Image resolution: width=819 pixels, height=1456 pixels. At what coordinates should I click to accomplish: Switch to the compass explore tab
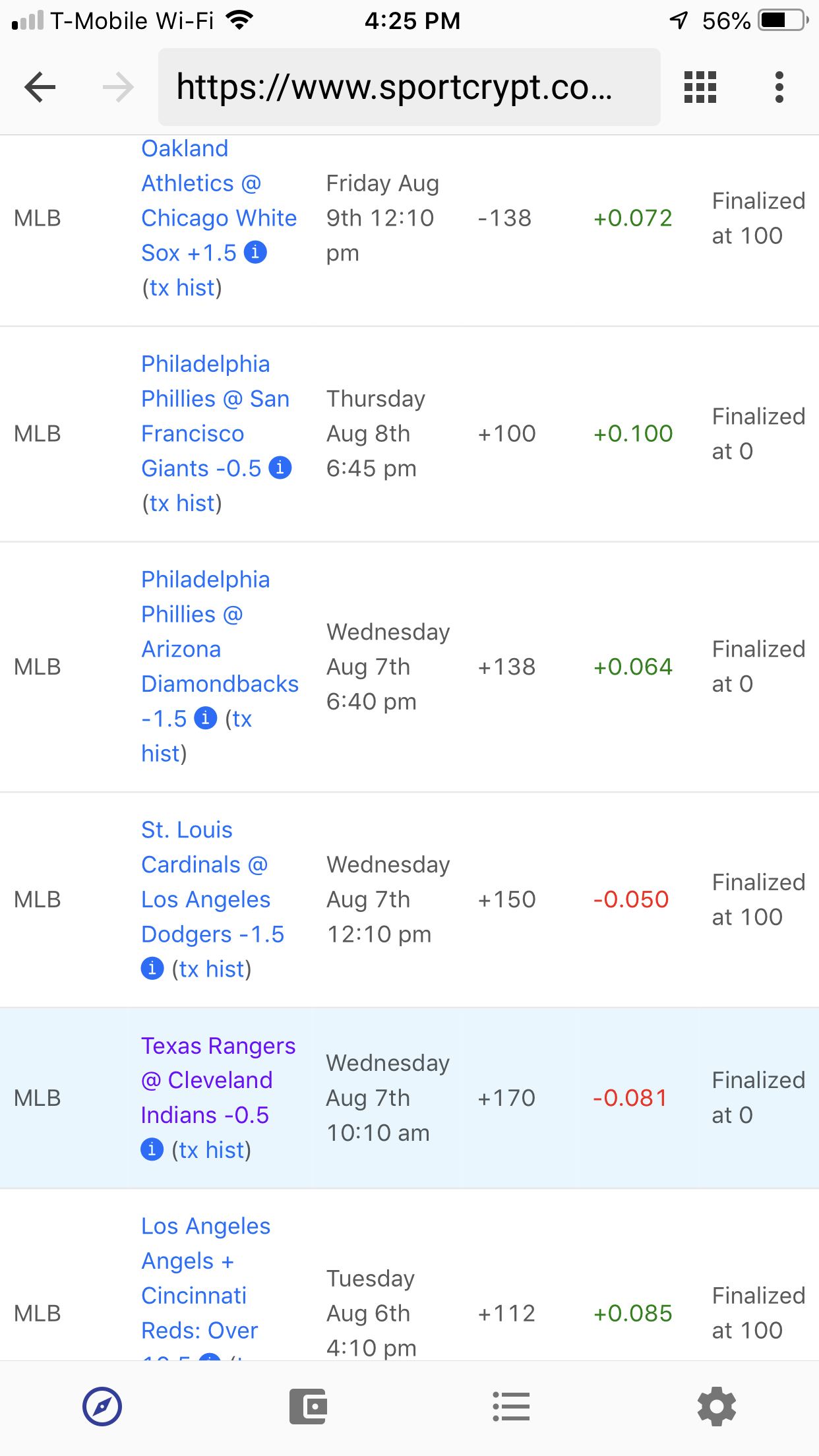point(102,1407)
